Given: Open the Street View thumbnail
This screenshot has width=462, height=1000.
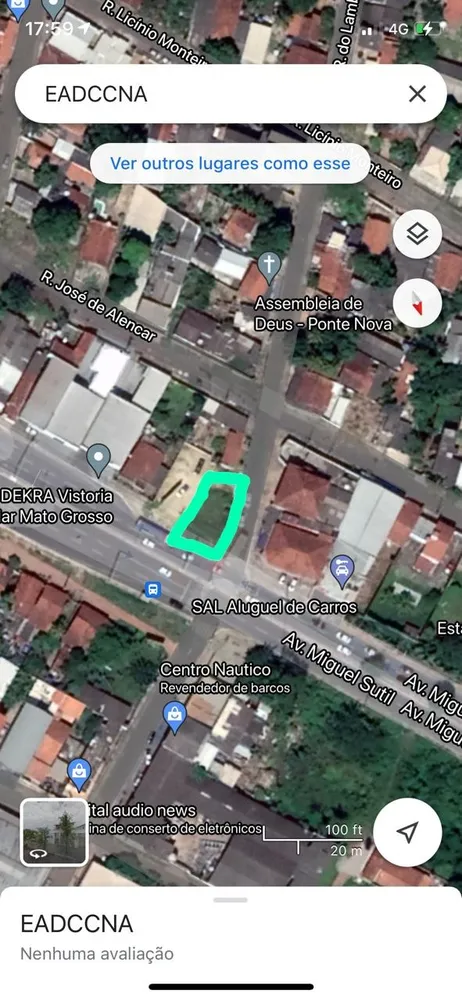Looking at the screenshot, I should [x=54, y=832].
